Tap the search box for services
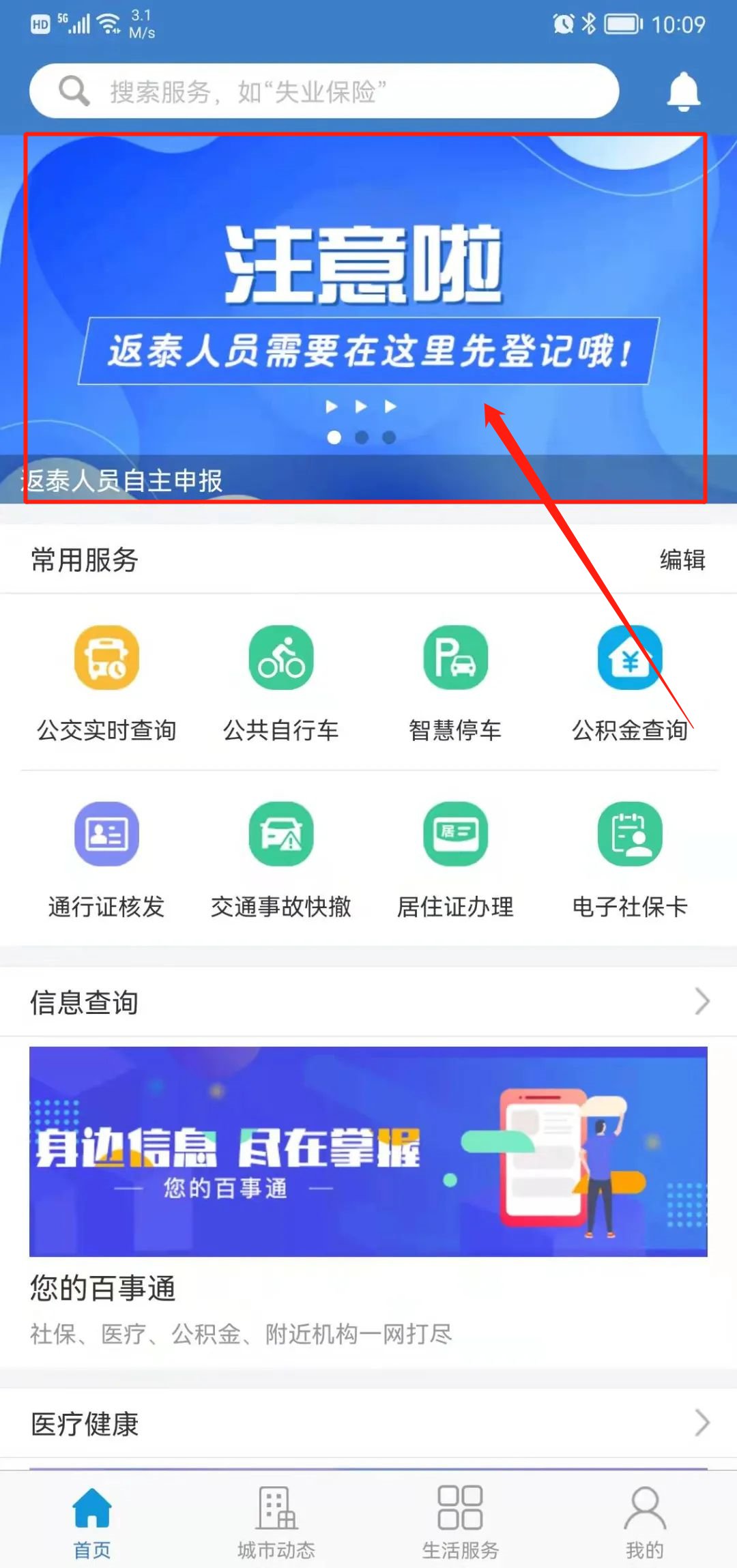 324,91
